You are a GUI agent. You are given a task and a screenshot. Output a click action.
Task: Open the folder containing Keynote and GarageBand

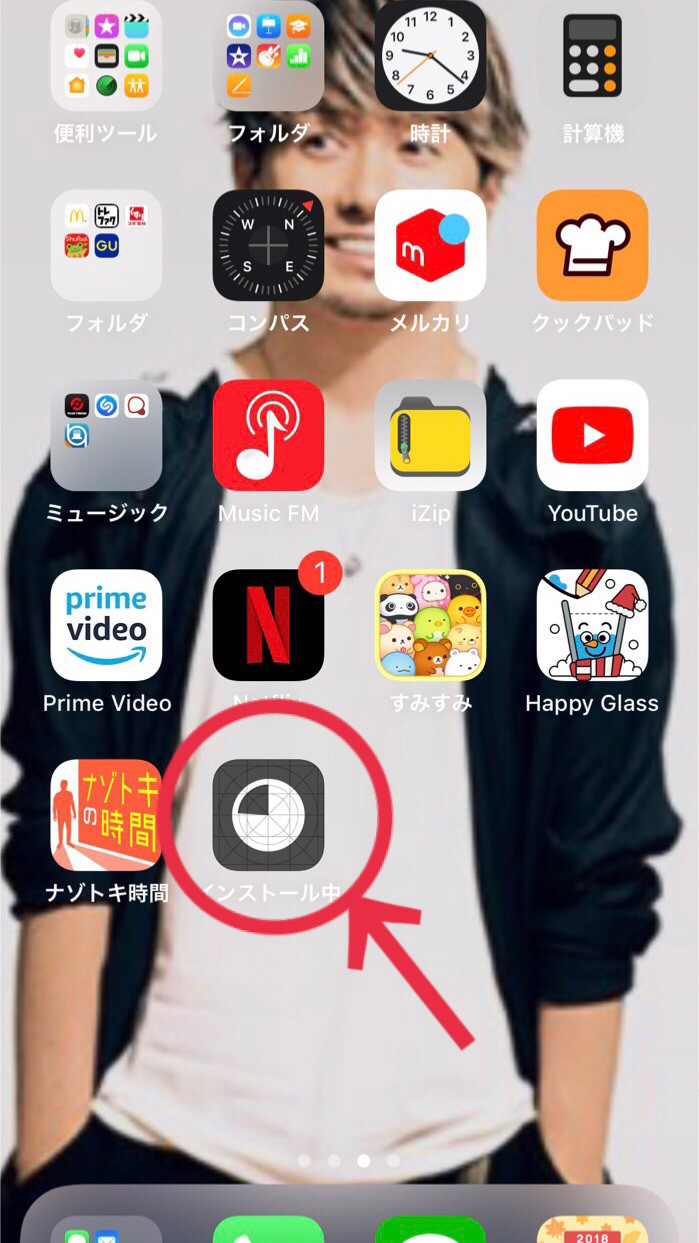point(268,55)
